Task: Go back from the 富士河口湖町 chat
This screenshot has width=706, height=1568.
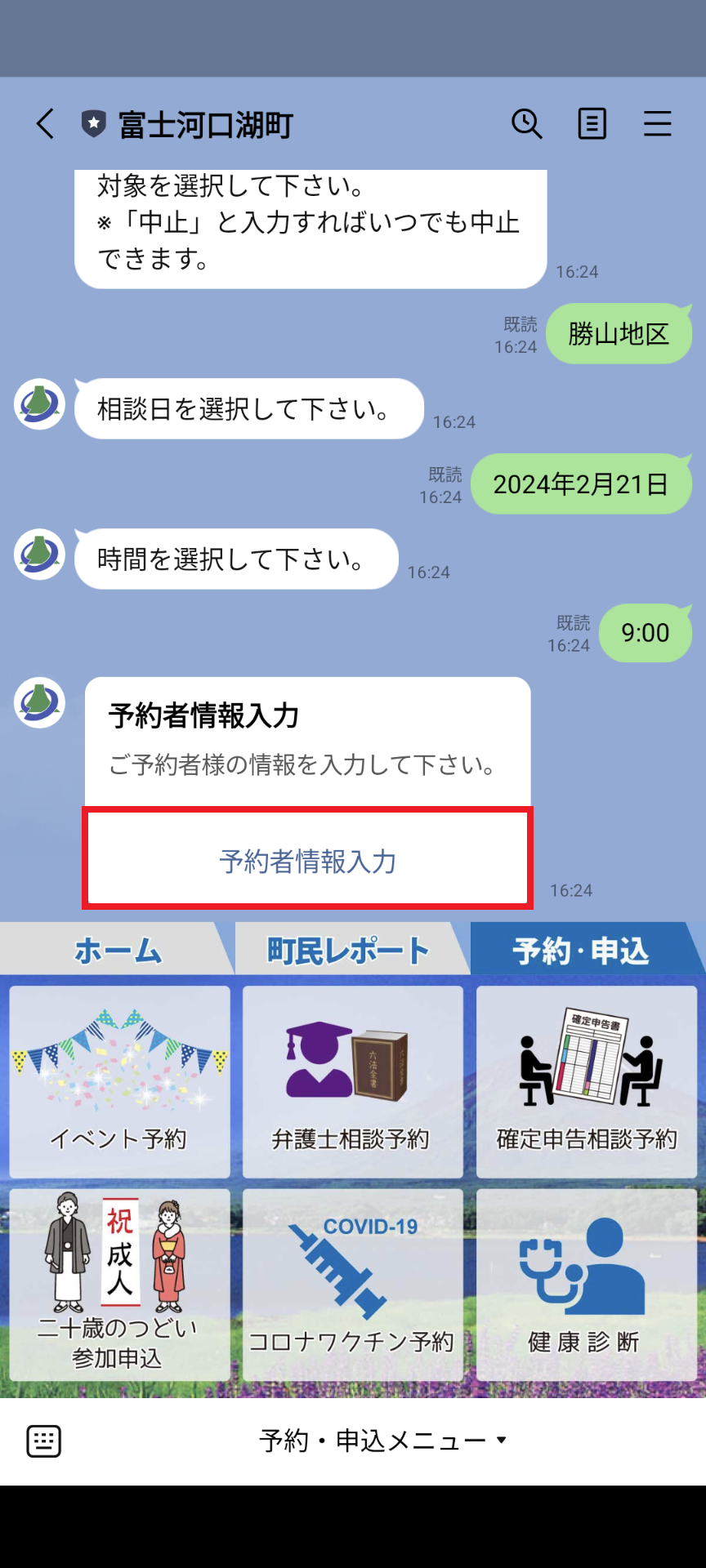Action: tap(46, 124)
